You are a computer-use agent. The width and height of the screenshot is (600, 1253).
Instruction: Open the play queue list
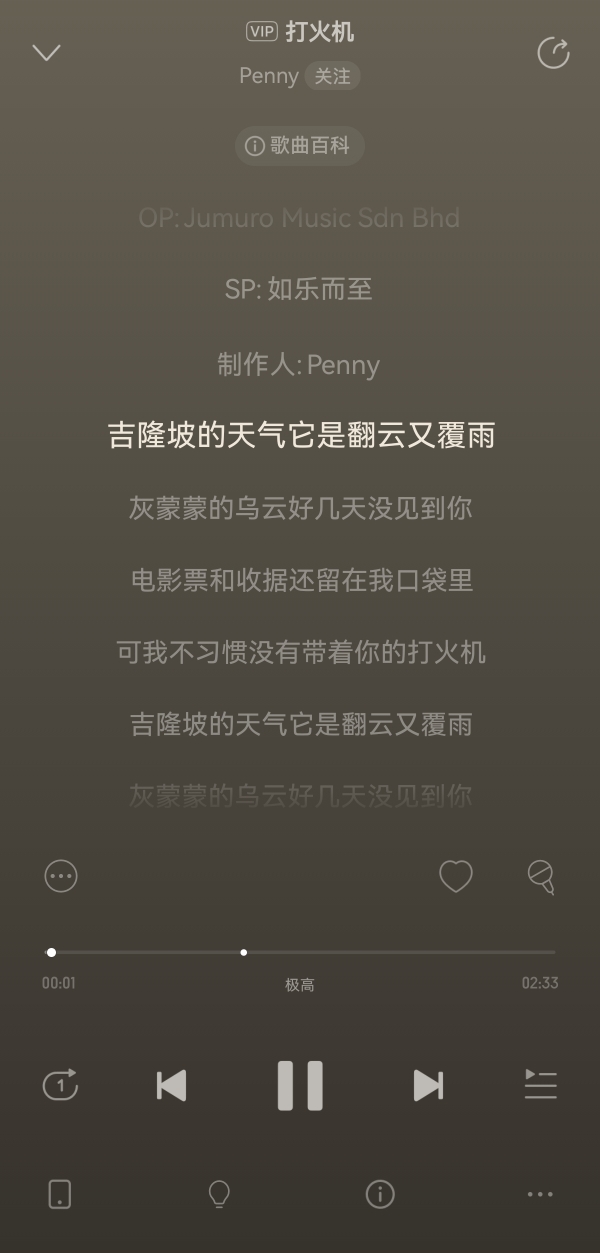540,1085
